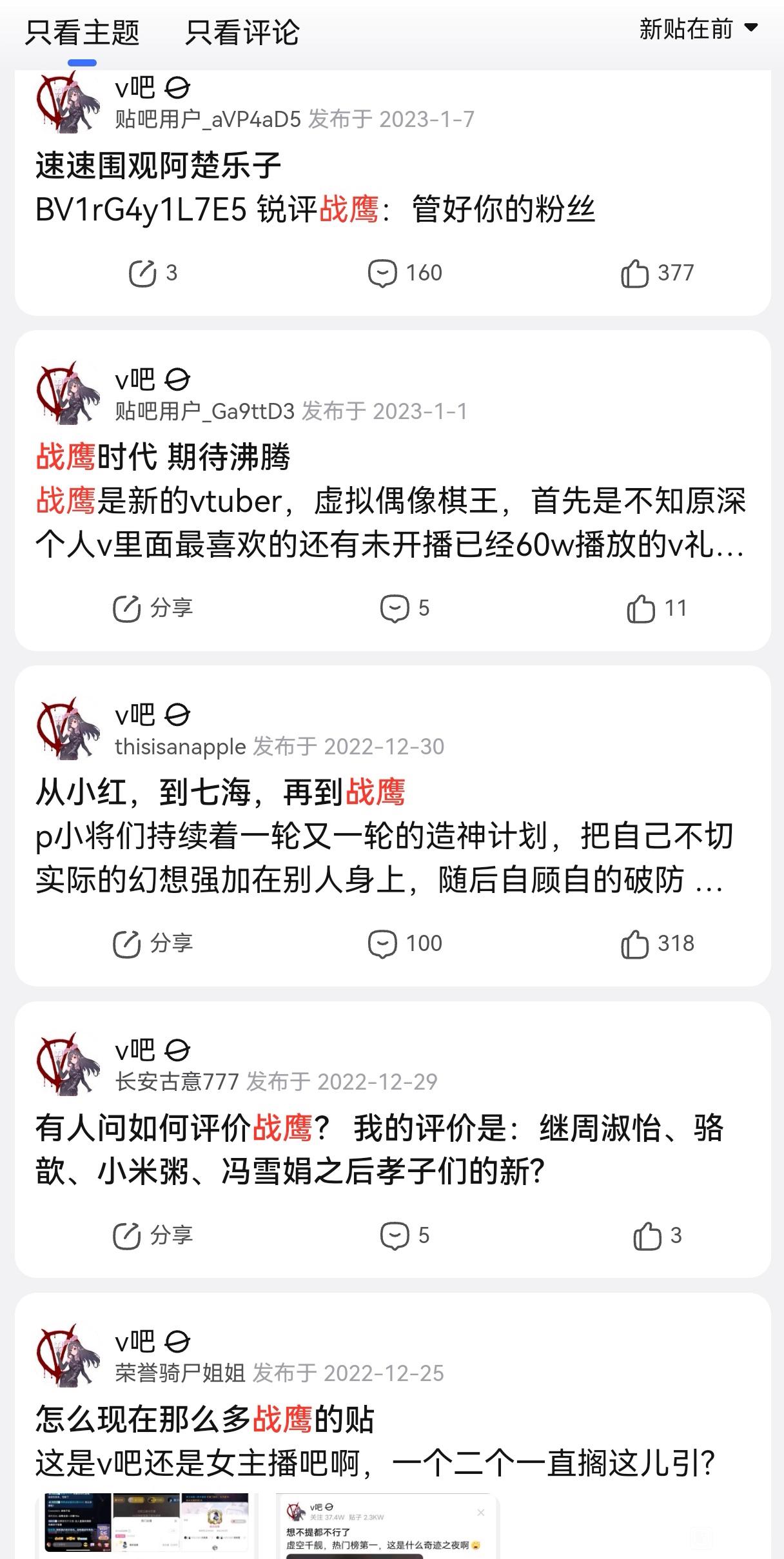Share the post 速速围观阿楚乐子
Viewport: 784px width, 1559px height.
tap(153, 273)
